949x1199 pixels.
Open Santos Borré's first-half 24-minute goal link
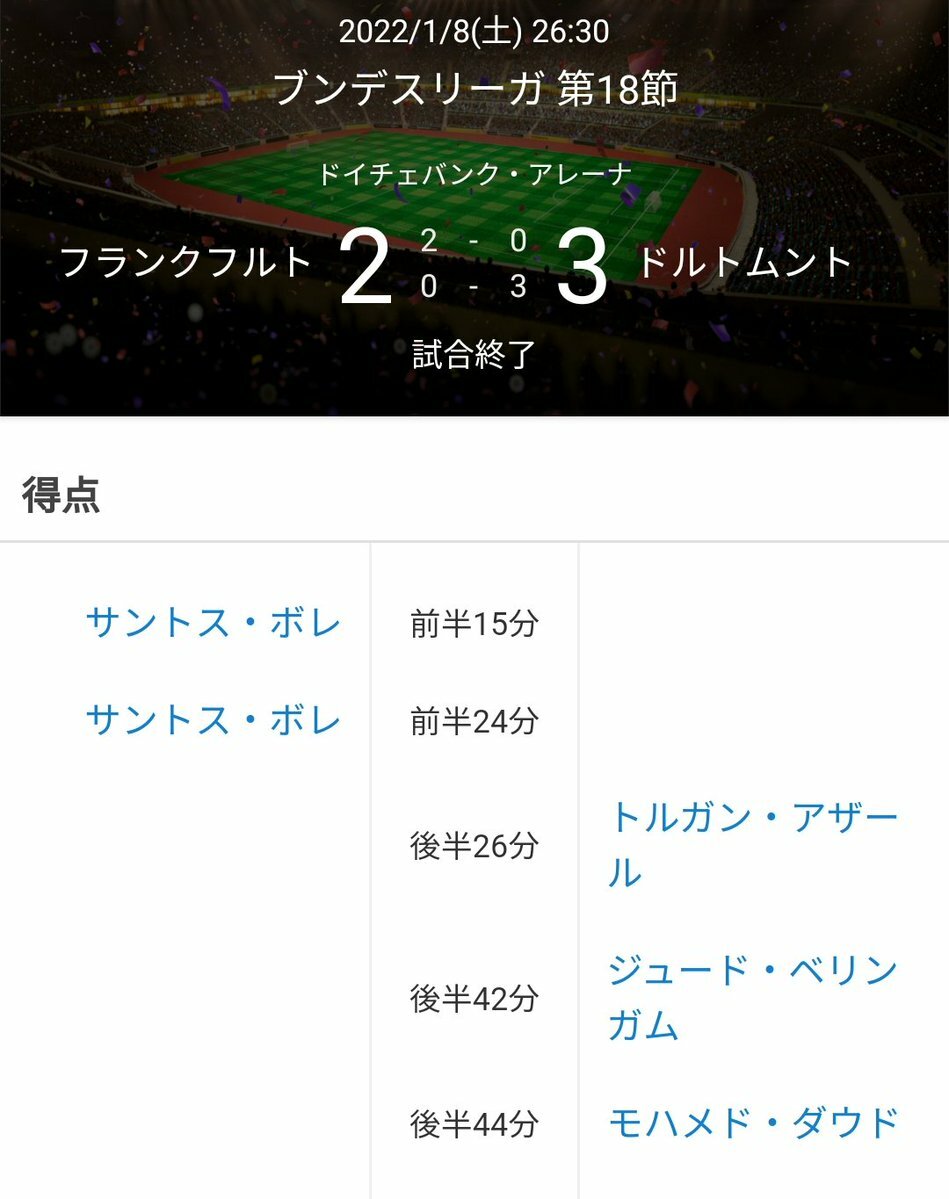(x=213, y=720)
